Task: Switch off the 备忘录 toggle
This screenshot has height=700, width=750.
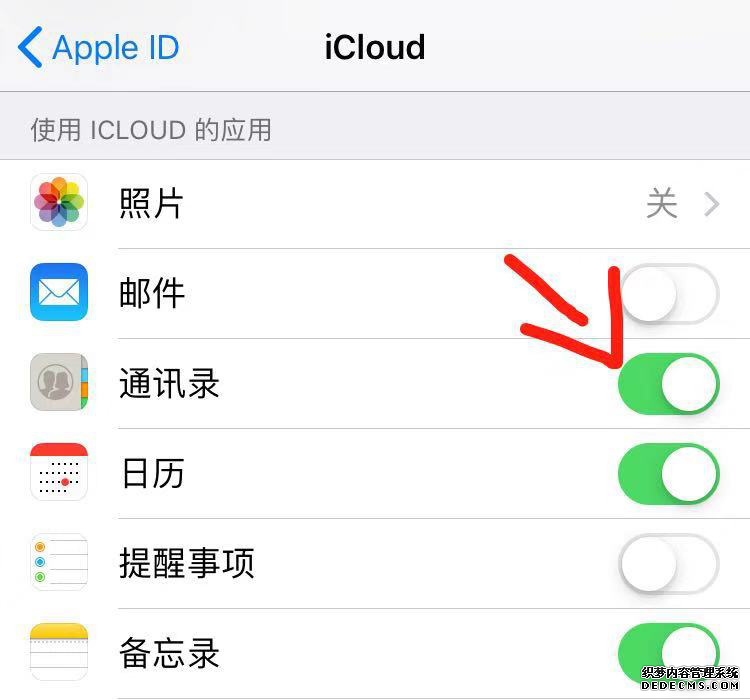Action: 668,652
